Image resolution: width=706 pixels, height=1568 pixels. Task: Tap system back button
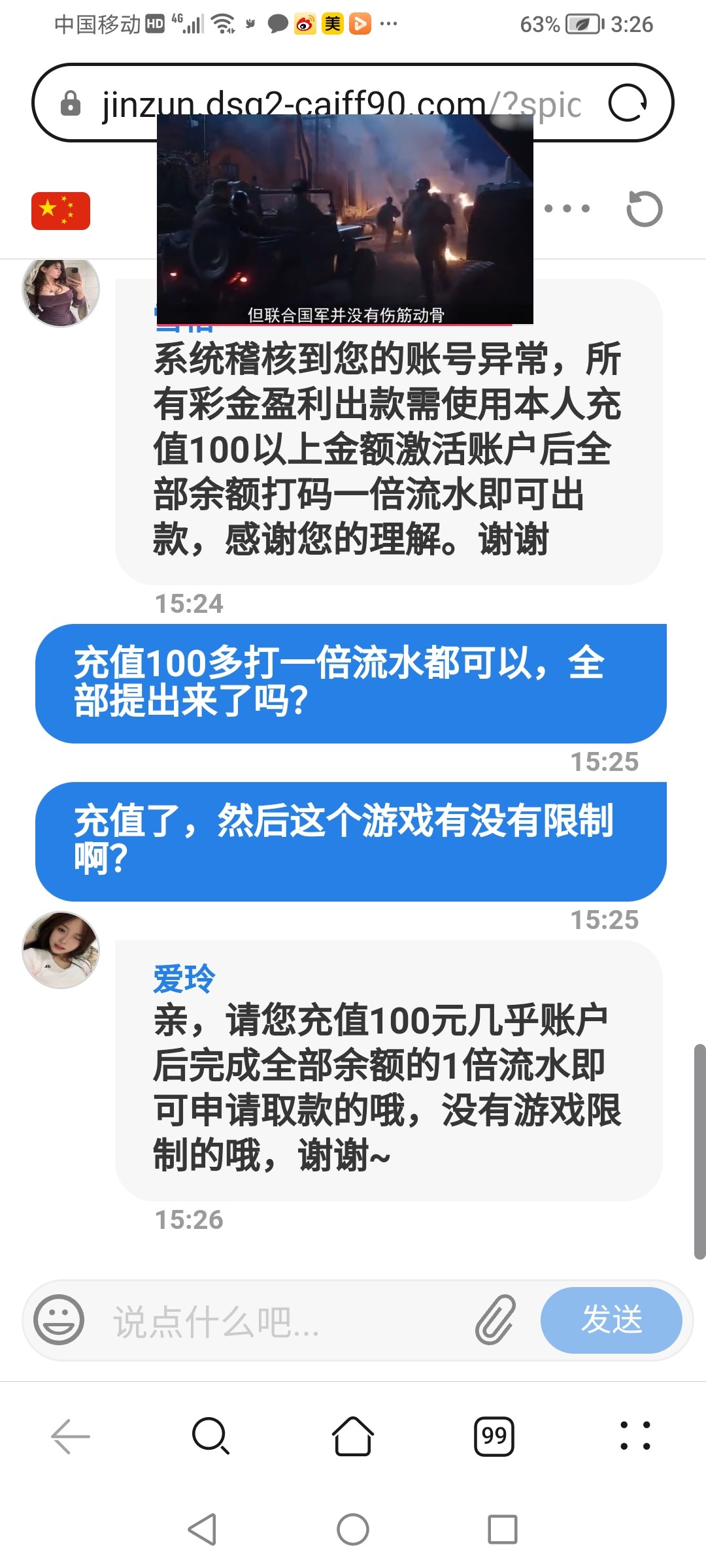tap(202, 1529)
